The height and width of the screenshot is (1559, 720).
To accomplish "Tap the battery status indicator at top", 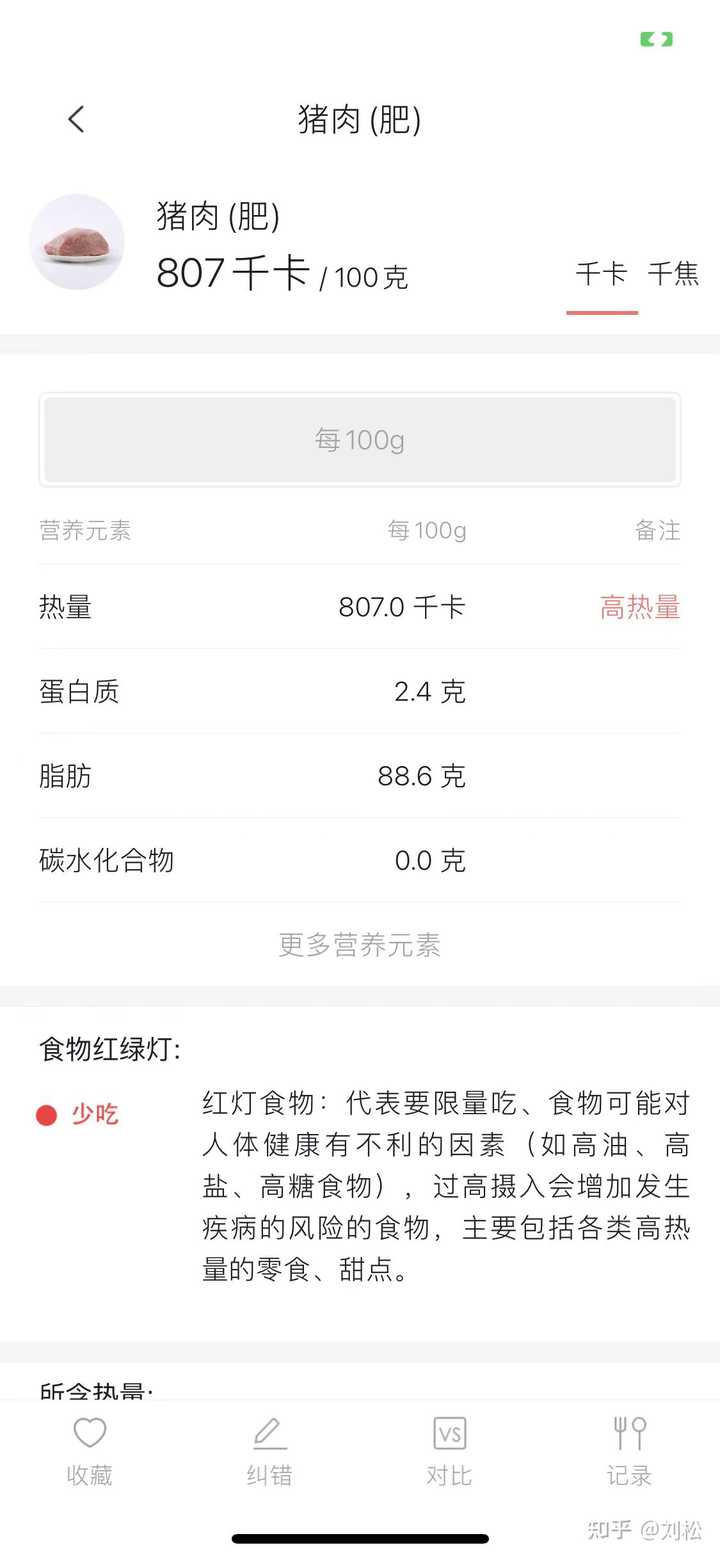I will pos(656,39).
